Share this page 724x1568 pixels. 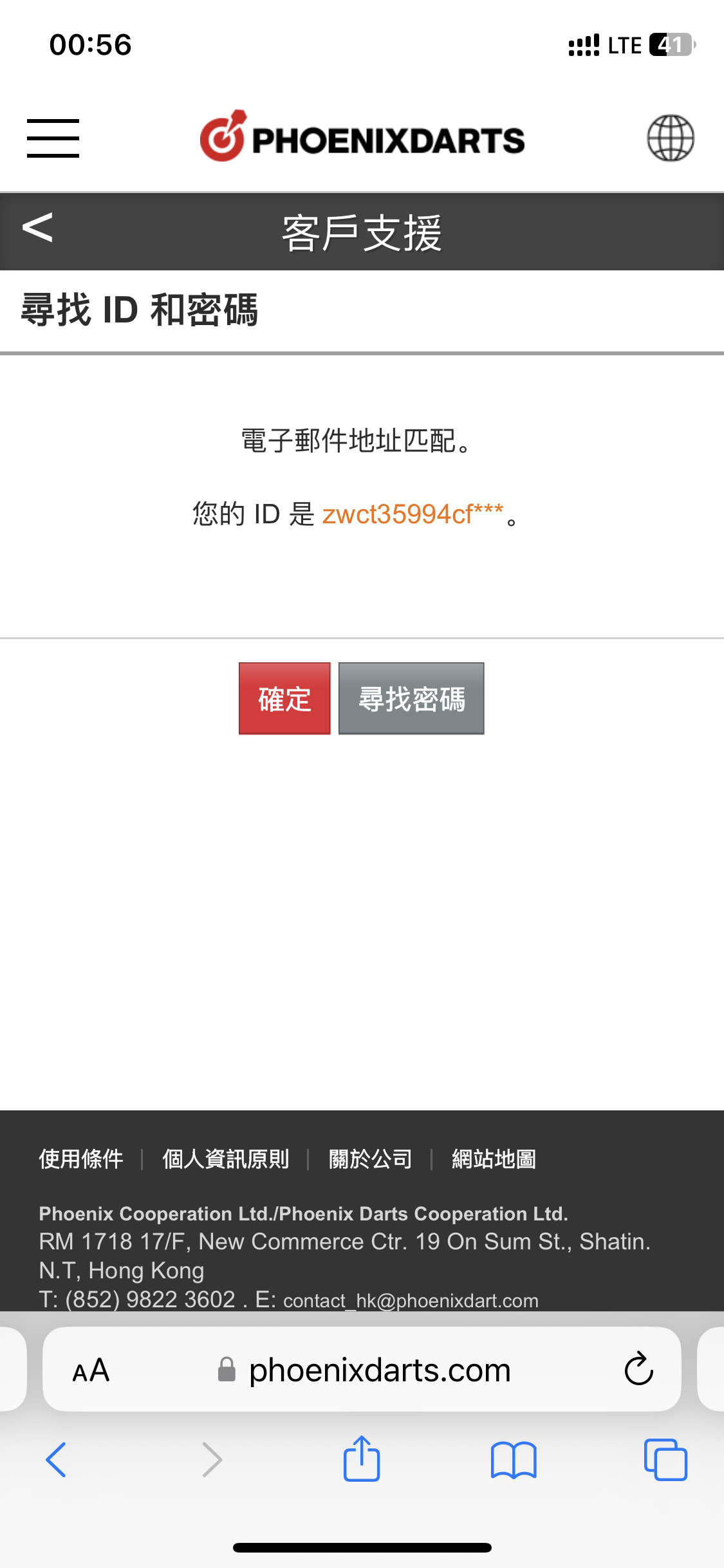point(362,1458)
